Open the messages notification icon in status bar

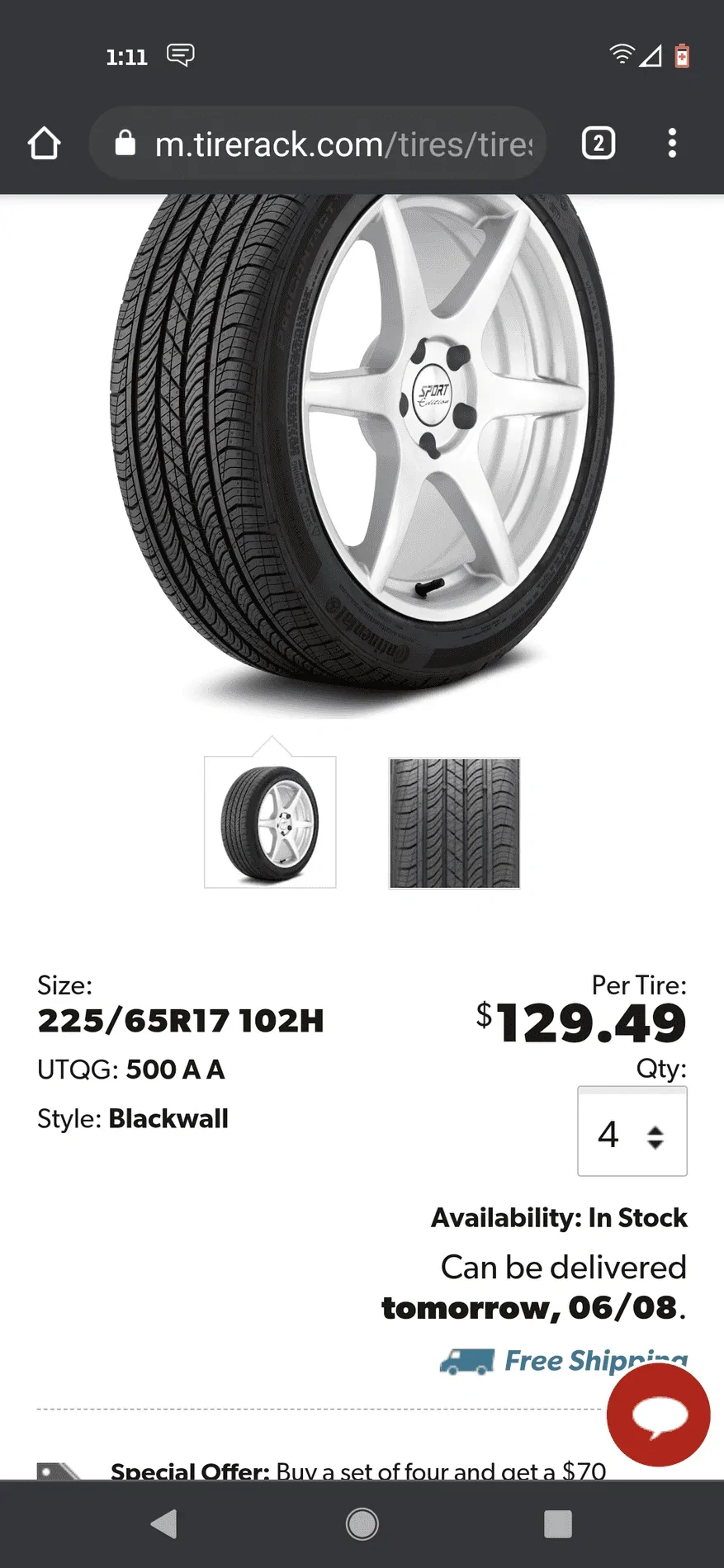180,55
